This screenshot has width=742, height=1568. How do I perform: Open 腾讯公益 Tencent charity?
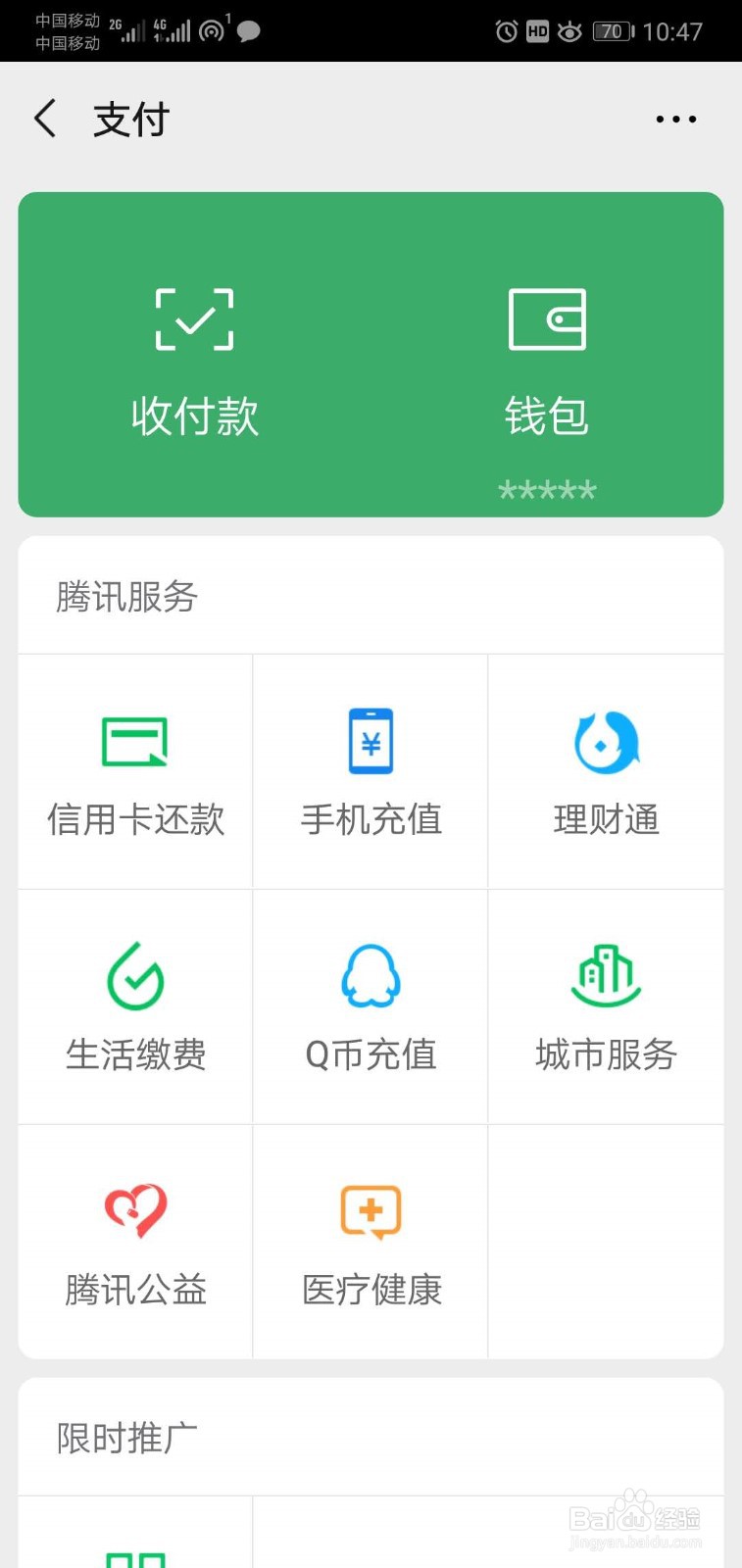[x=134, y=1242]
